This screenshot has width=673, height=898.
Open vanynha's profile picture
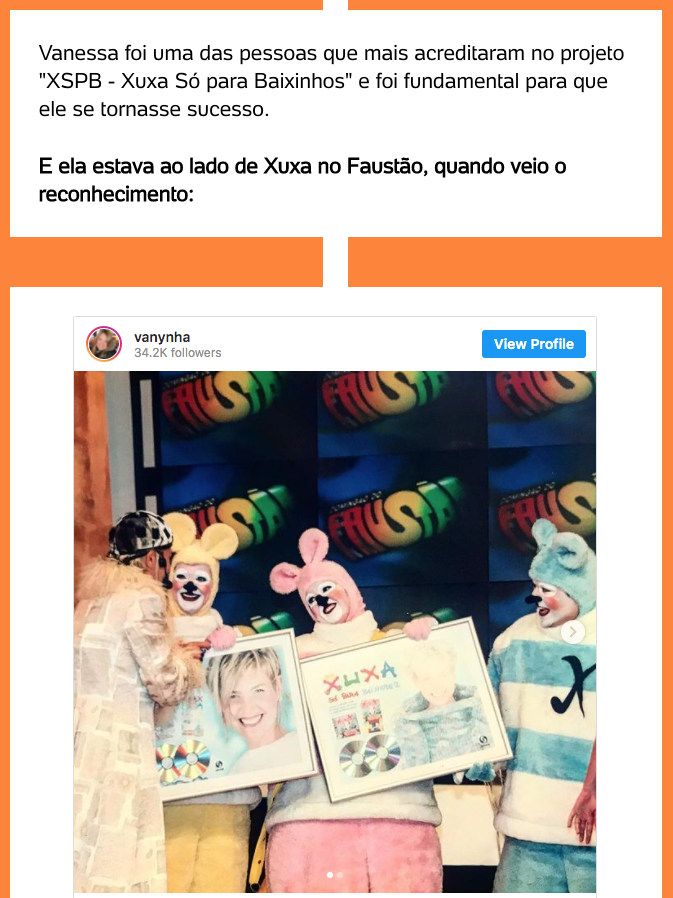104,344
